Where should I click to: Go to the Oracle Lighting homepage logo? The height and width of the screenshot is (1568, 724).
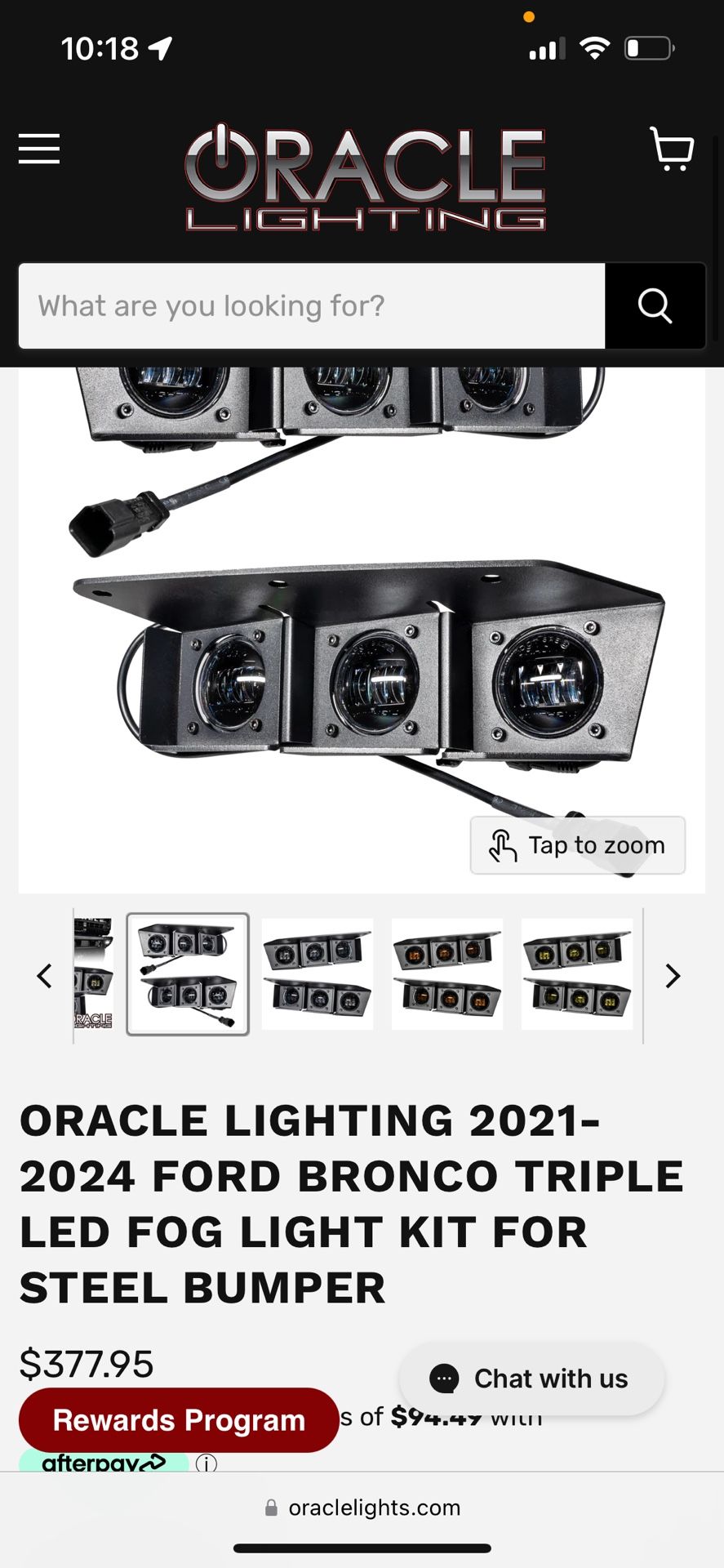tap(365, 178)
